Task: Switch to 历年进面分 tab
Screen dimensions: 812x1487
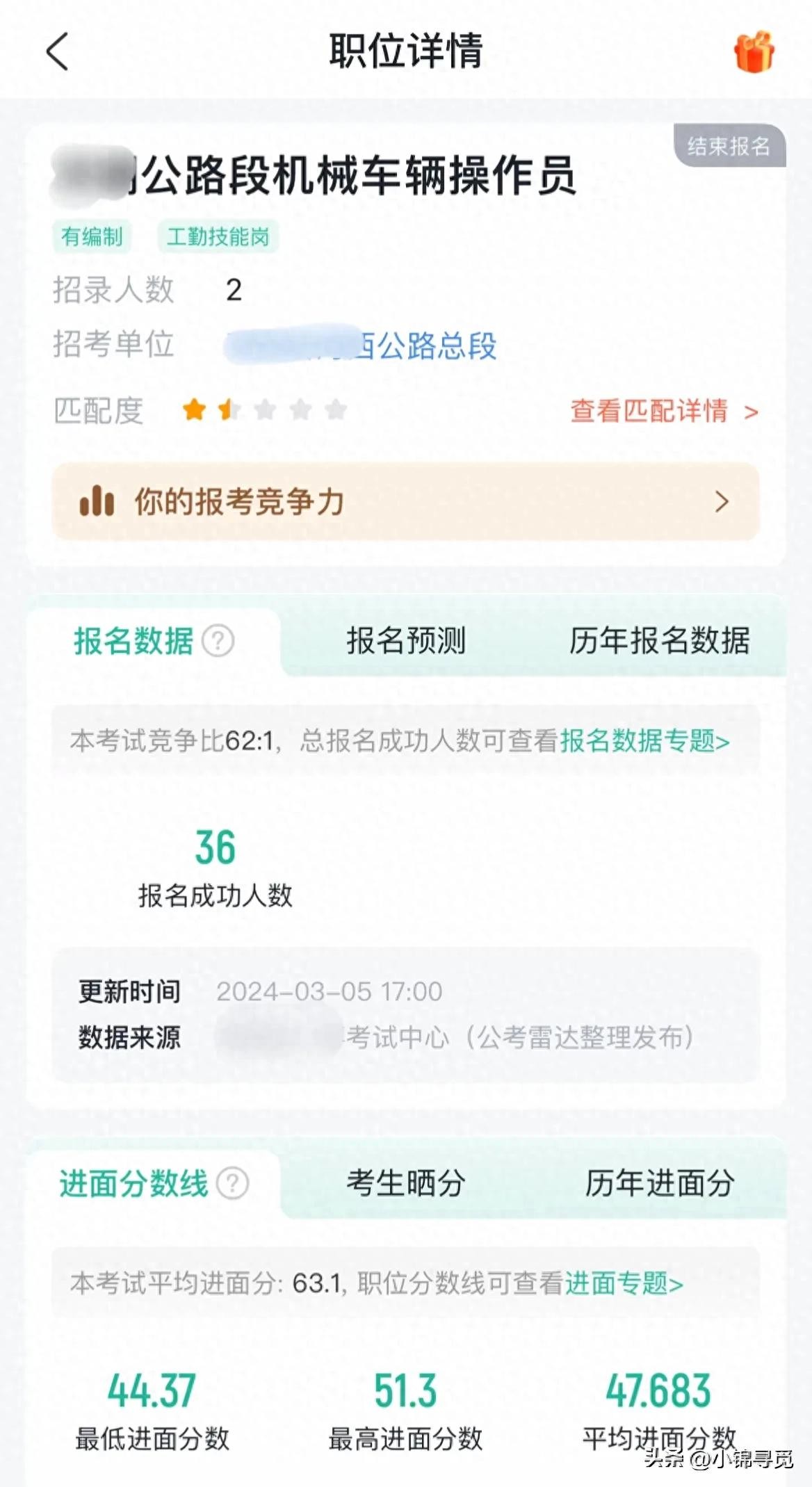Action: [x=659, y=1183]
